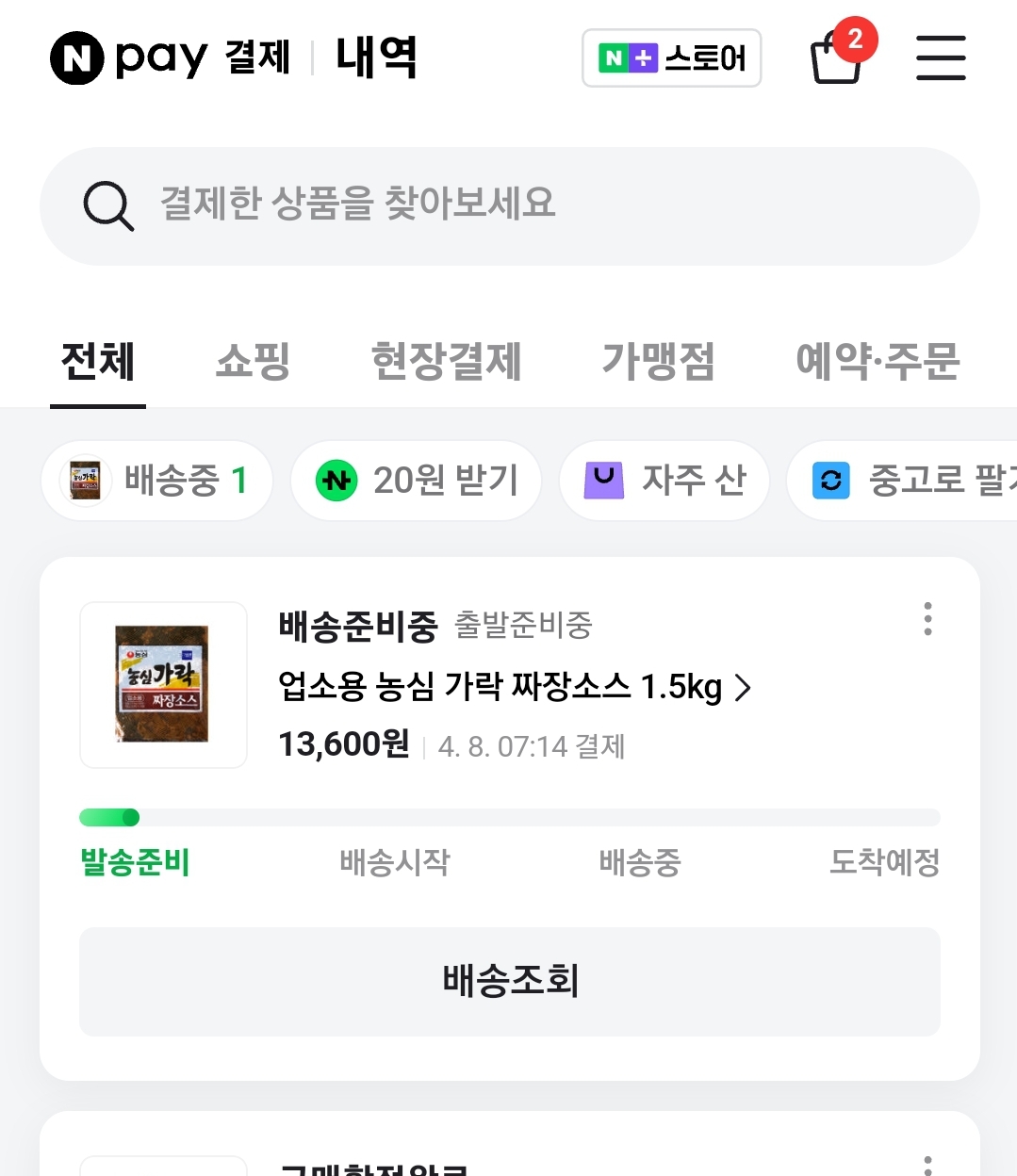Open the hamburger menu

[x=941, y=58]
